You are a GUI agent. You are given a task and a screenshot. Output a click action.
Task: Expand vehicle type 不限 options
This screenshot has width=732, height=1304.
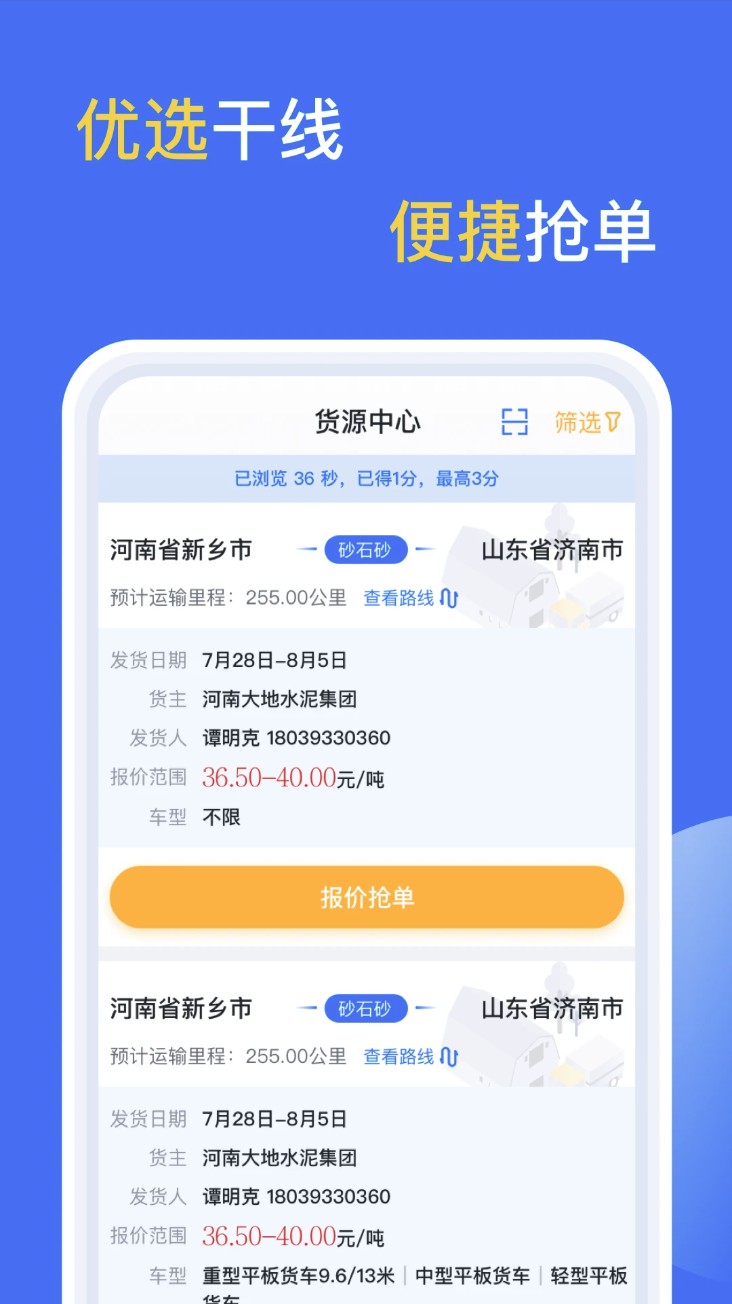(x=224, y=817)
